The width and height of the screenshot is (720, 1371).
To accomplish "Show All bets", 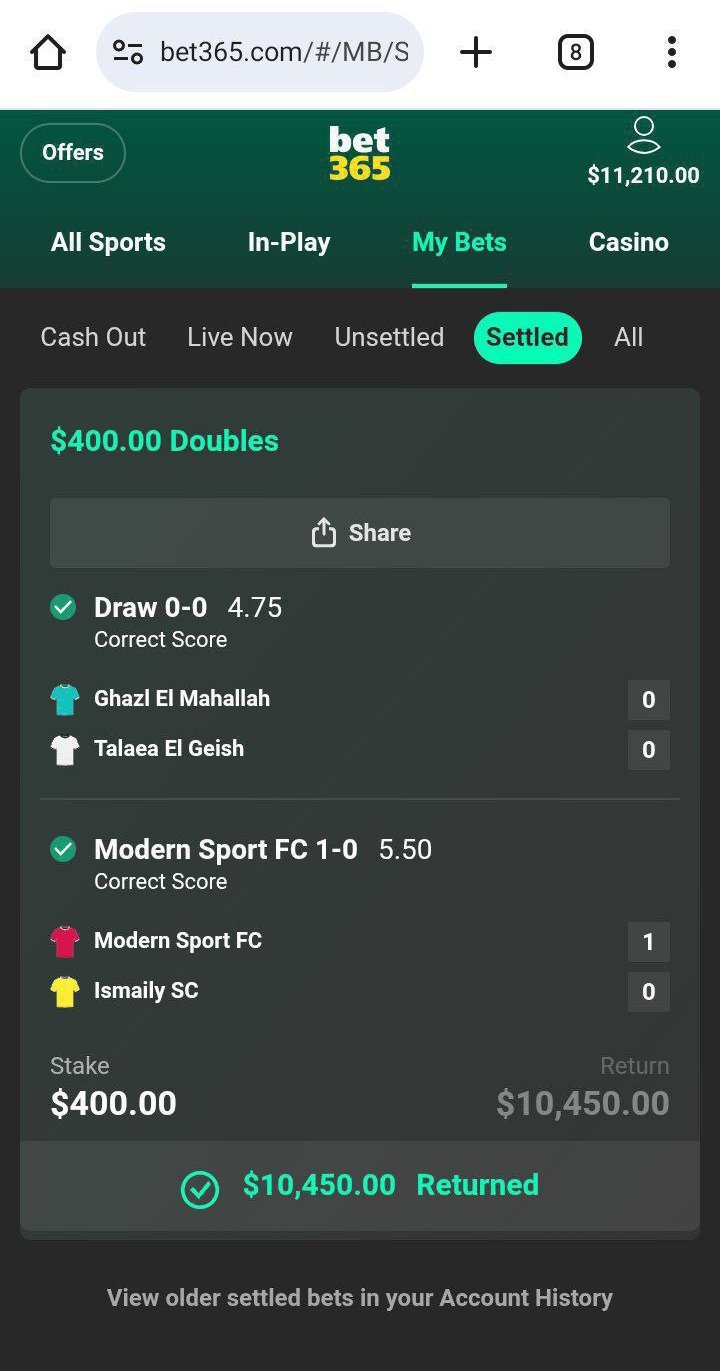I will (x=628, y=337).
